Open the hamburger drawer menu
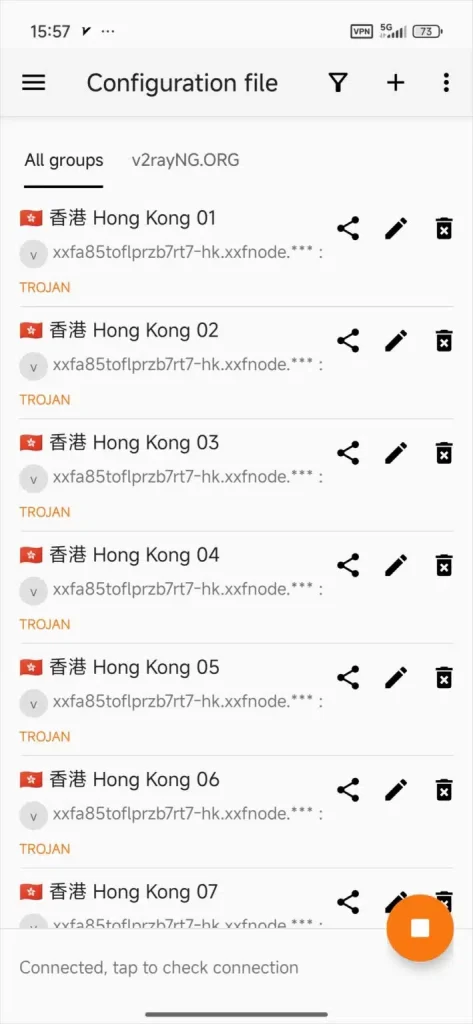This screenshot has width=473, height=1024. pyautogui.click(x=34, y=83)
